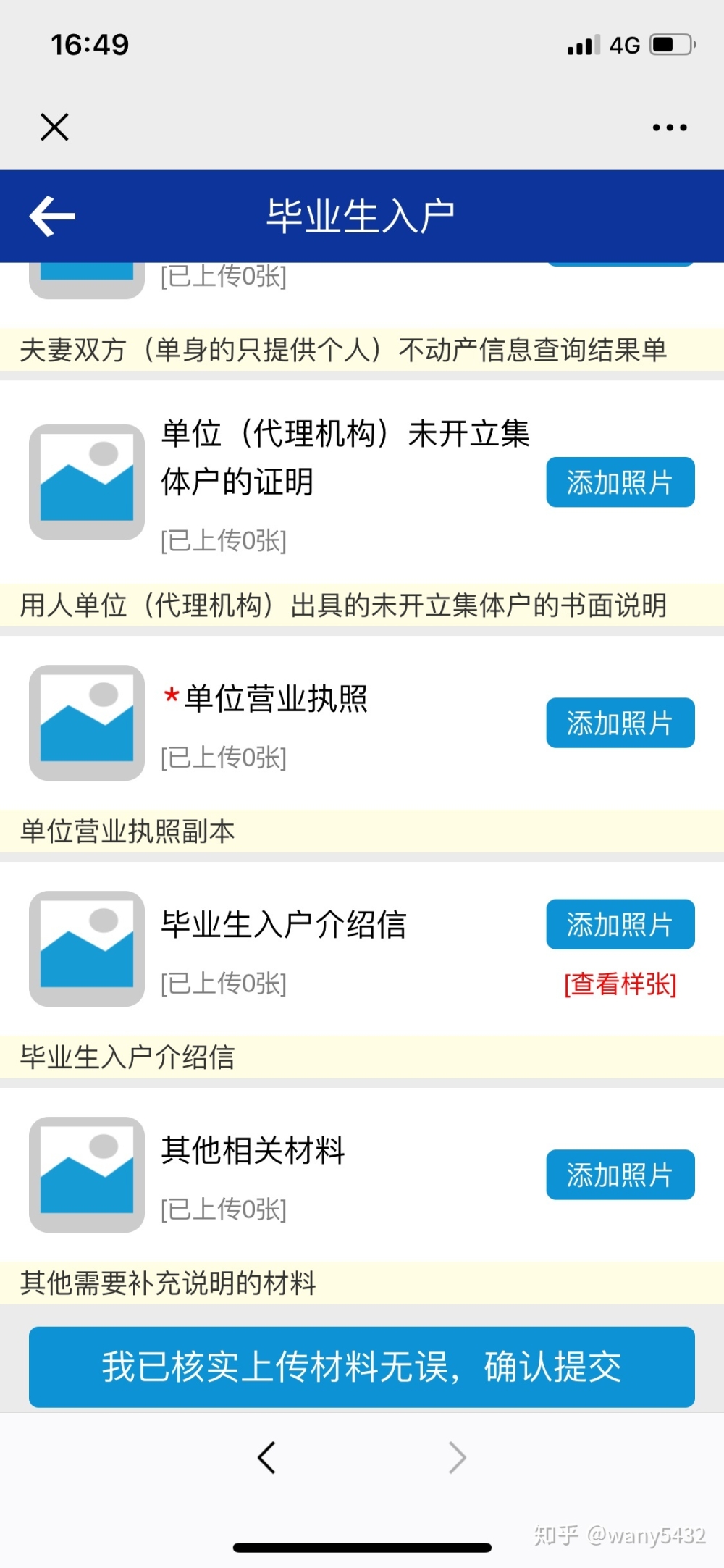
Task: Add photo for 单位营业执照
Action: pos(620,723)
